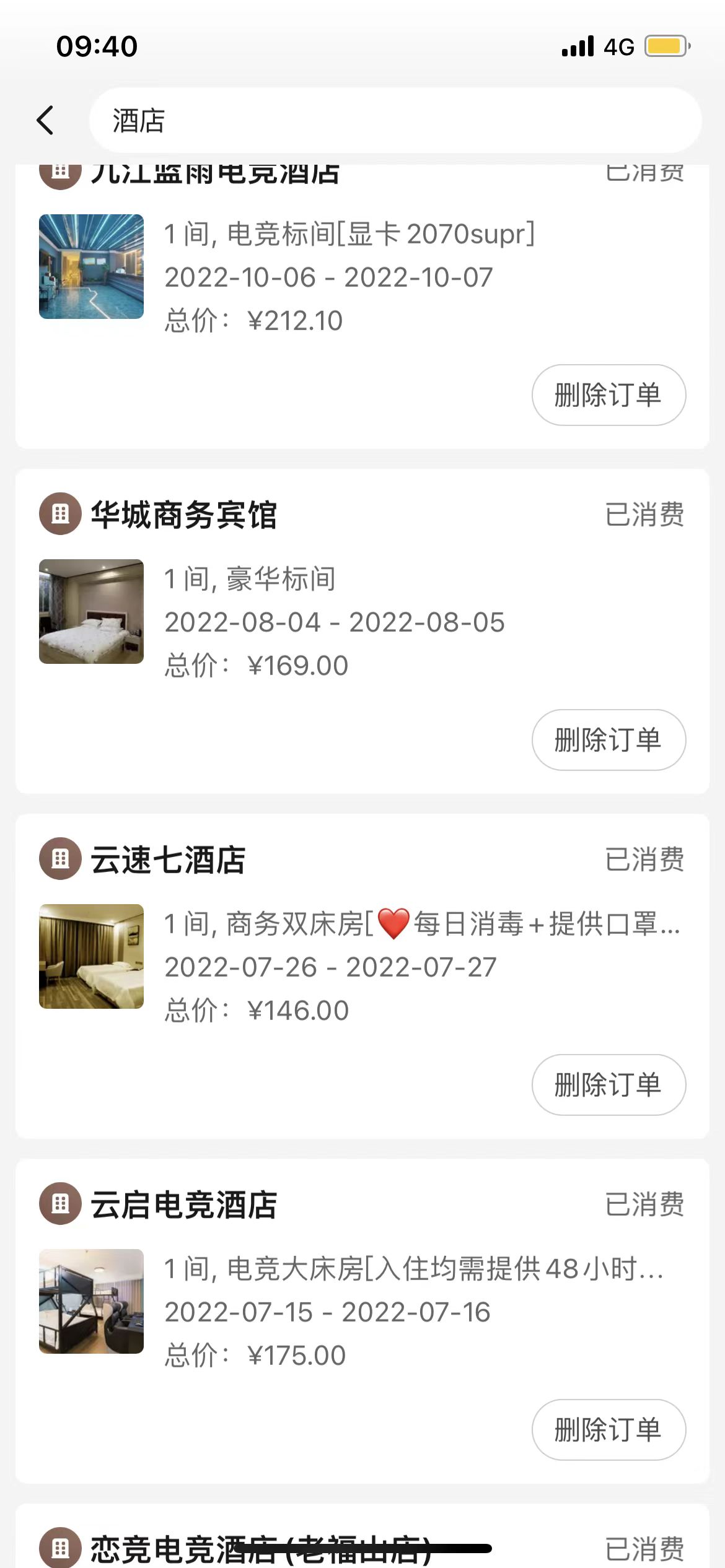Tap the hotel icon beside 九江监雨电竞酒店
The height and width of the screenshot is (1568, 725).
(x=59, y=173)
